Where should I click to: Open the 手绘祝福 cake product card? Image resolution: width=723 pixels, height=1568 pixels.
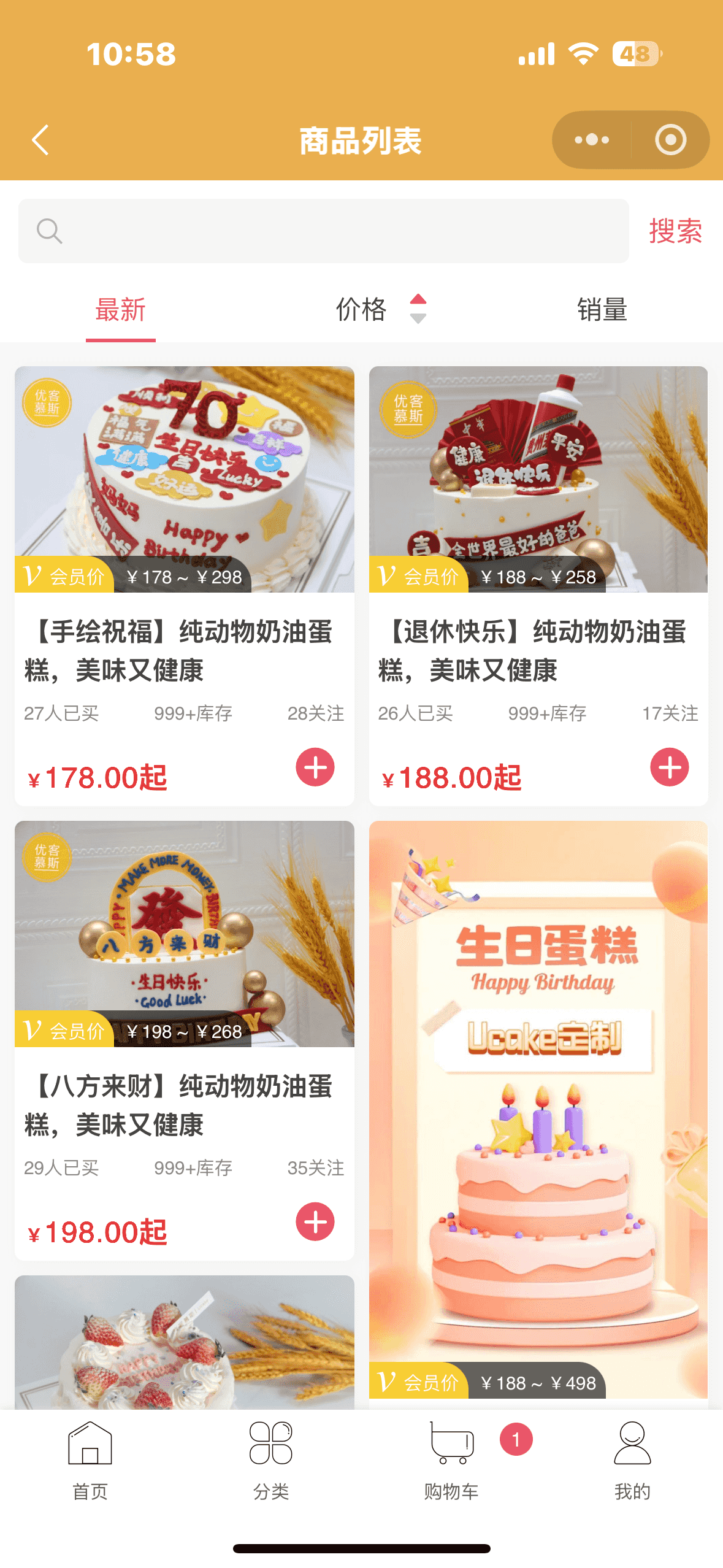click(x=184, y=651)
